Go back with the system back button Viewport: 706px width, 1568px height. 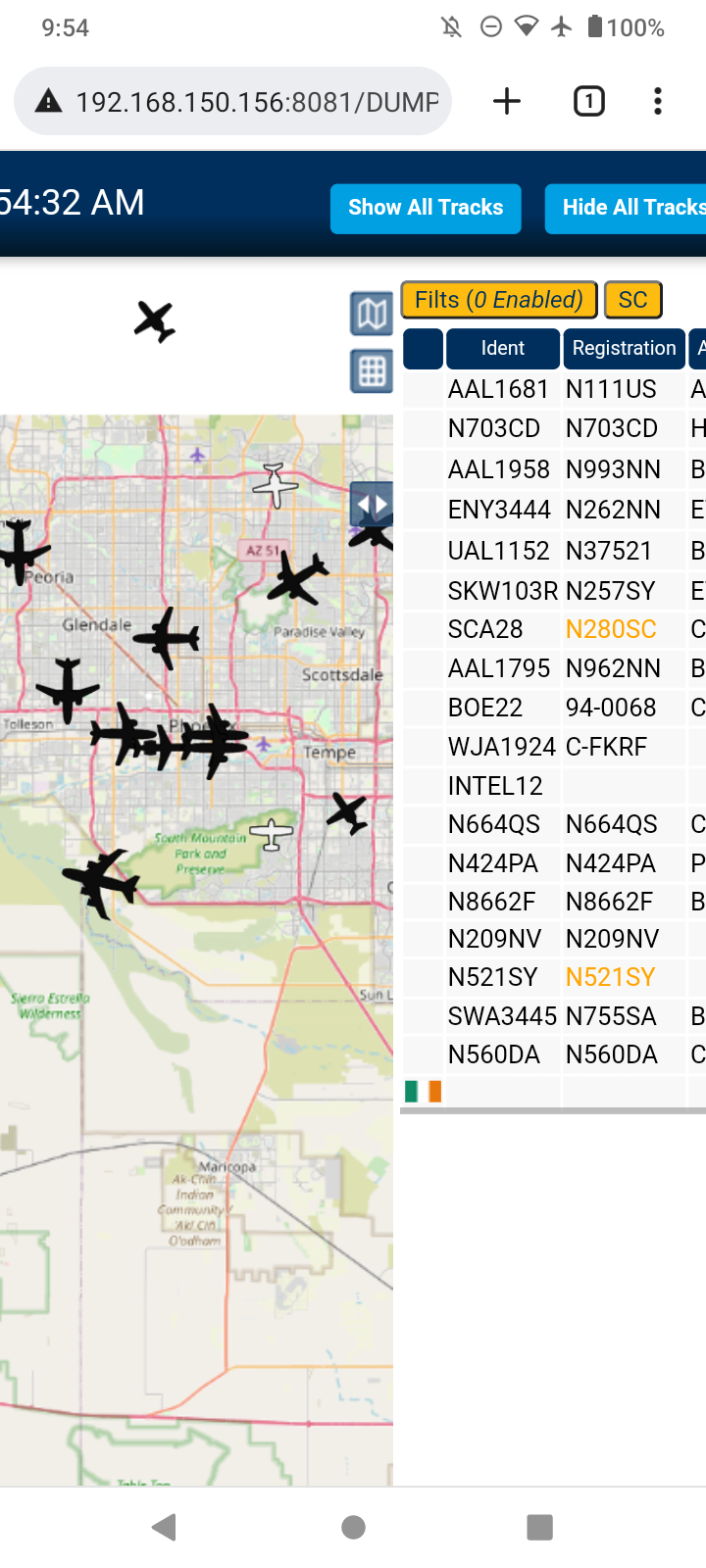tap(165, 1527)
